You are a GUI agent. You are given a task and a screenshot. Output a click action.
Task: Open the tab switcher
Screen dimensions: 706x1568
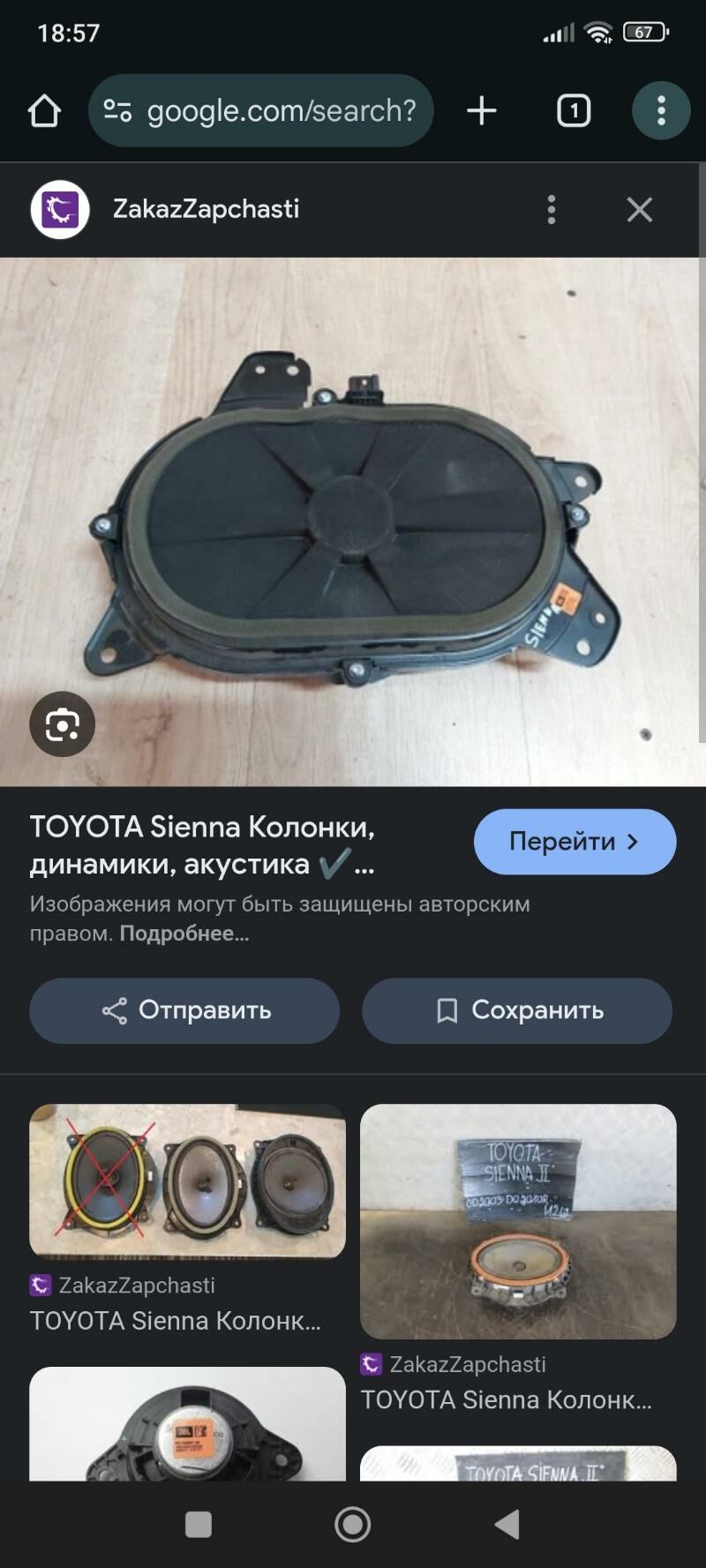(x=574, y=111)
